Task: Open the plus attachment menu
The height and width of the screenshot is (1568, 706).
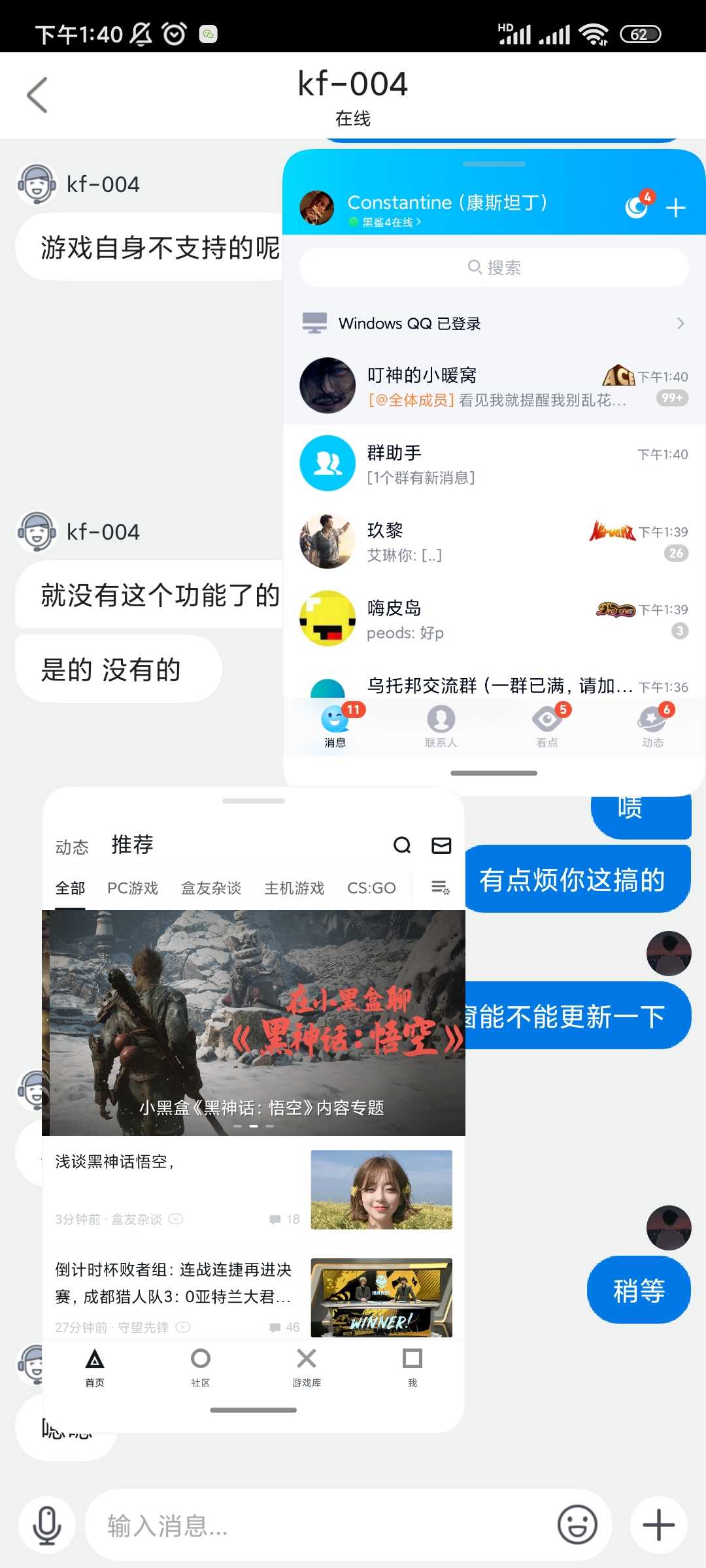Action: pyautogui.click(x=658, y=1526)
